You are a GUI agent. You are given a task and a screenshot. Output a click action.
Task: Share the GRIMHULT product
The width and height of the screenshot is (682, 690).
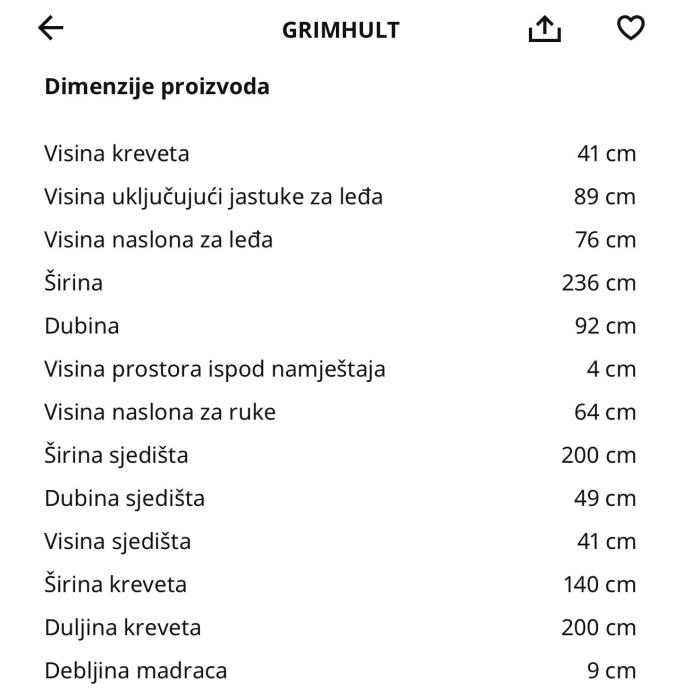544,30
